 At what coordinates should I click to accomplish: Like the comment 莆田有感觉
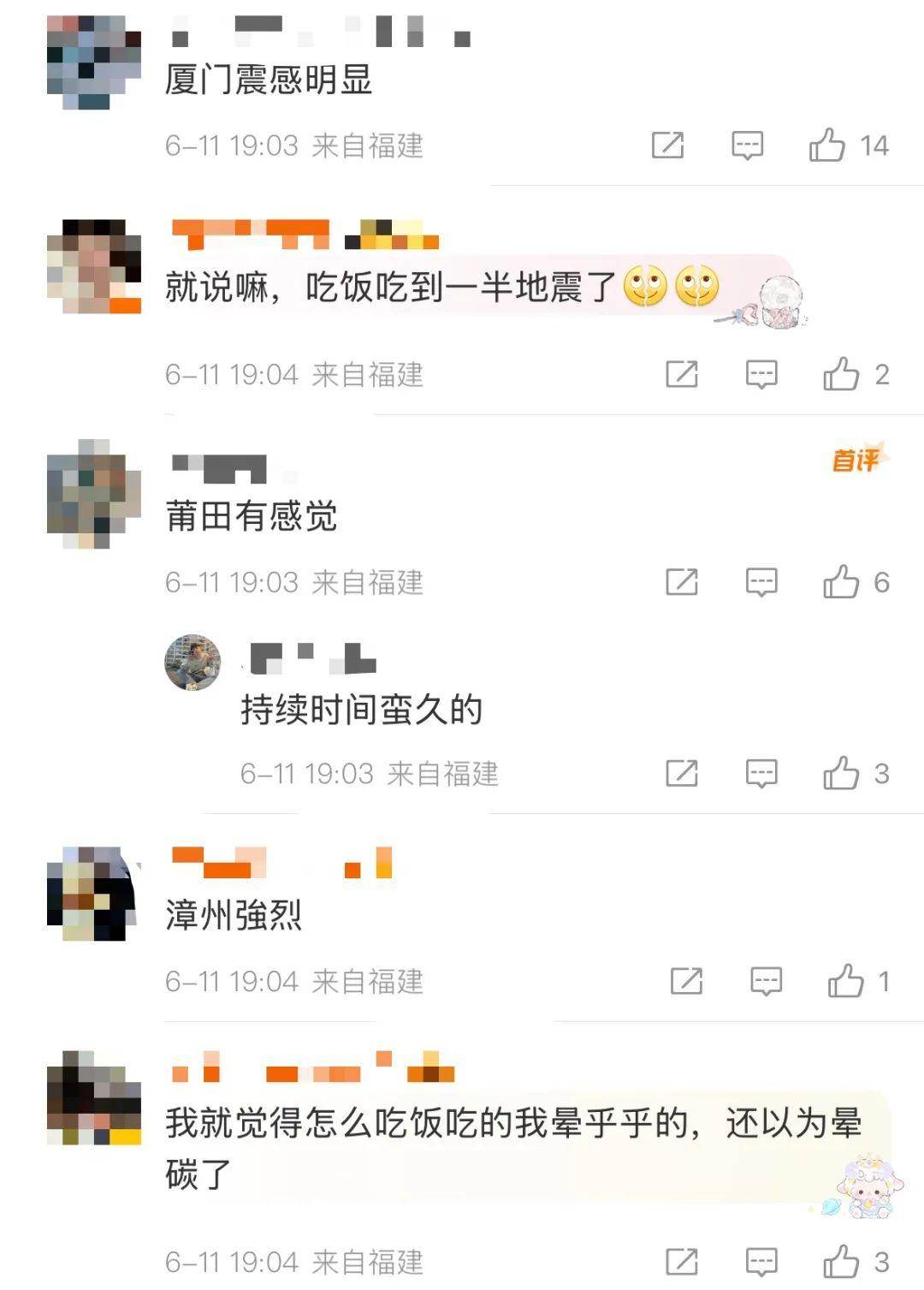[842, 582]
